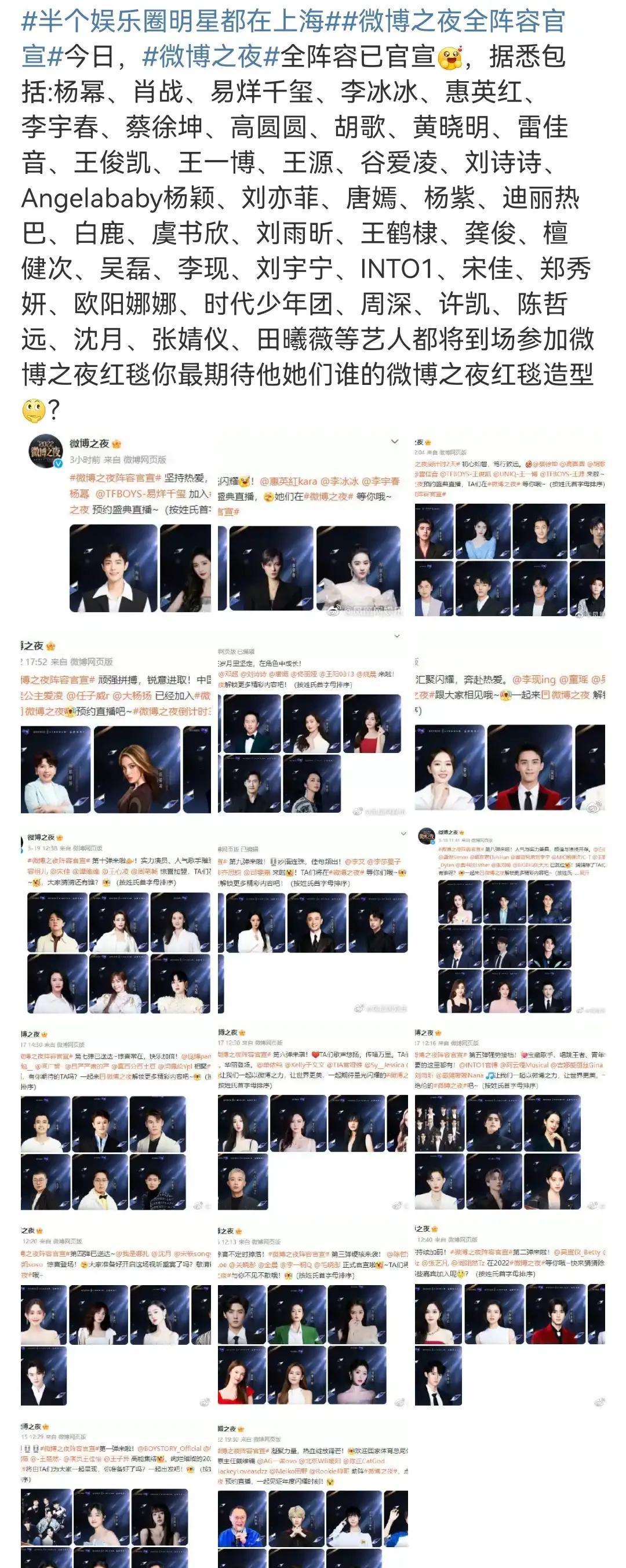Open image tile reading 第八弹来啦
The width and height of the screenshot is (626, 1568).
point(509,921)
